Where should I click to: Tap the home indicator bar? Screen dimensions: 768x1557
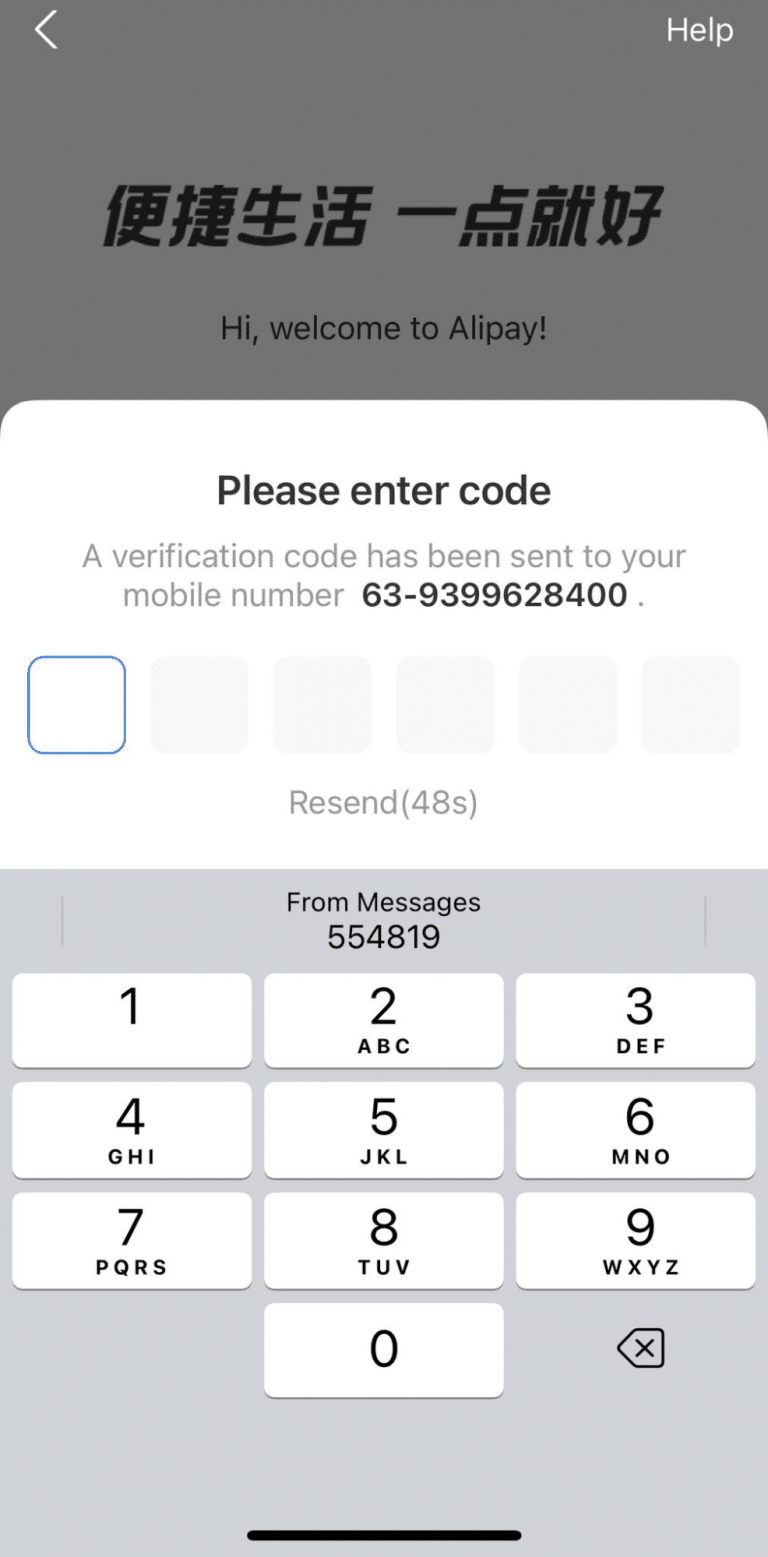click(x=383, y=1535)
